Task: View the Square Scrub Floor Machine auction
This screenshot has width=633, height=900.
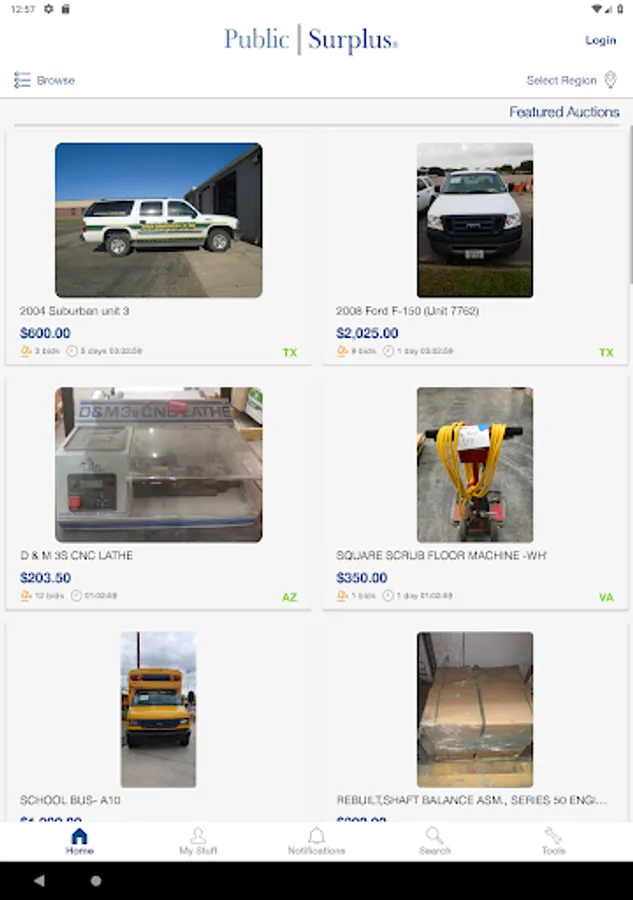Action: (474, 465)
